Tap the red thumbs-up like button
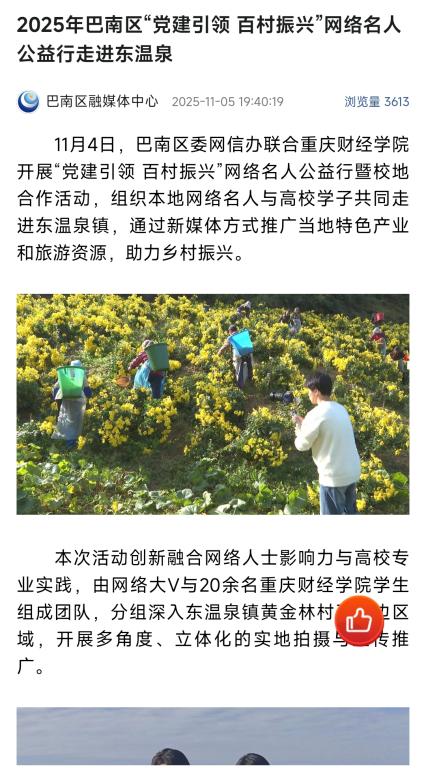The width and height of the screenshot is (426, 768). coord(359,621)
